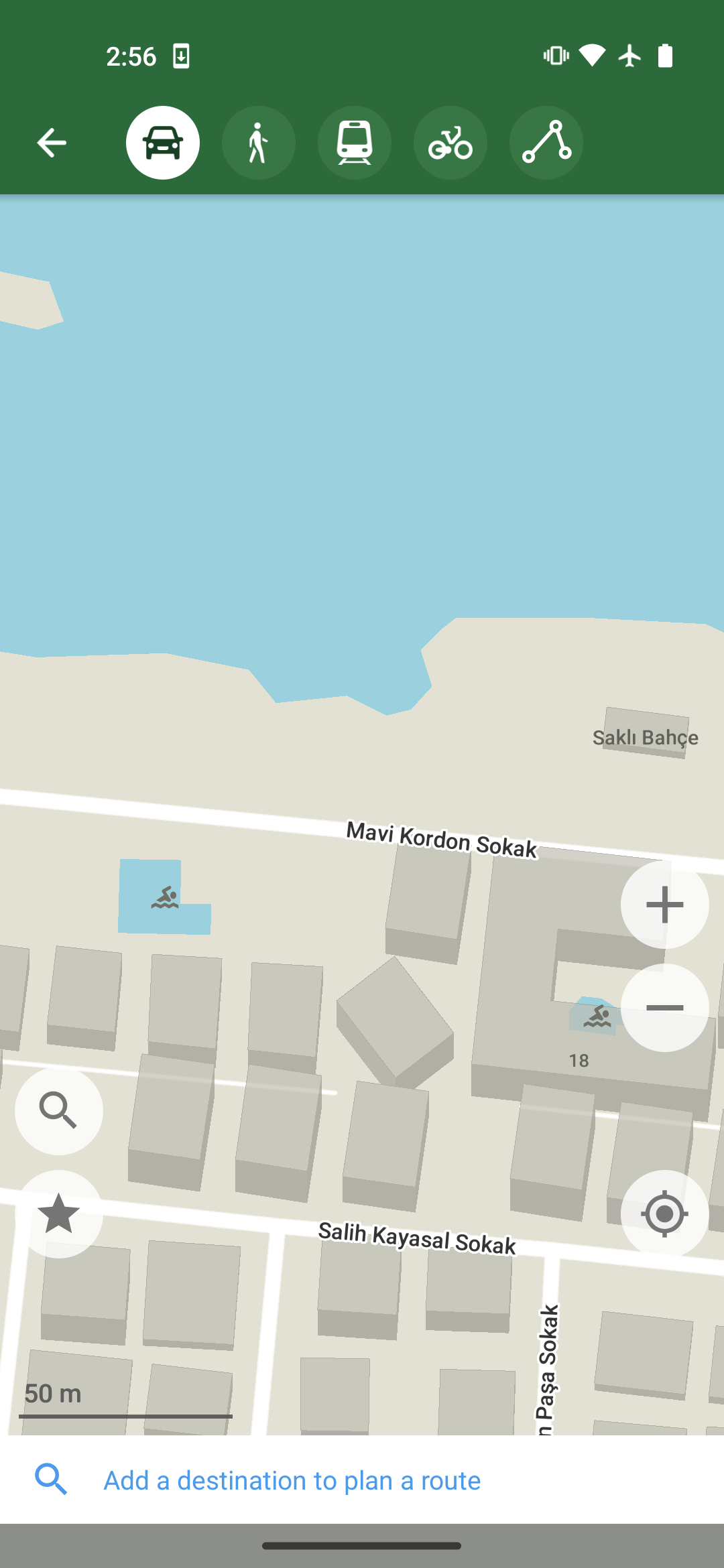Open map search with the magnifier icon
Image resolution: width=724 pixels, height=1568 pixels.
60,1111
